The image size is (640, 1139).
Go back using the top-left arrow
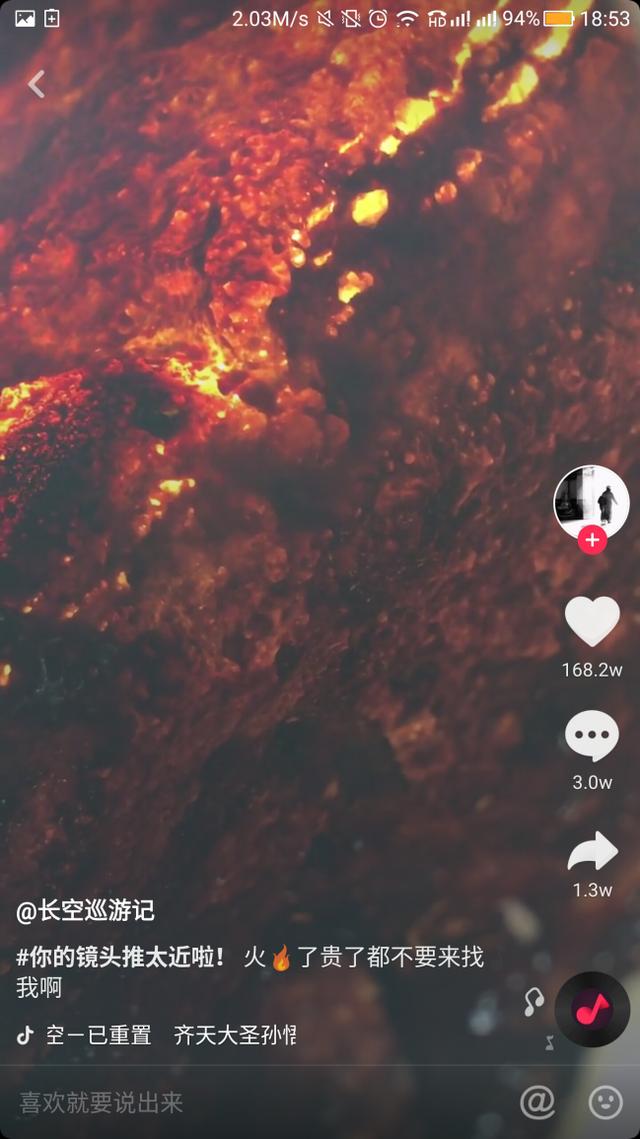[x=36, y=85]
